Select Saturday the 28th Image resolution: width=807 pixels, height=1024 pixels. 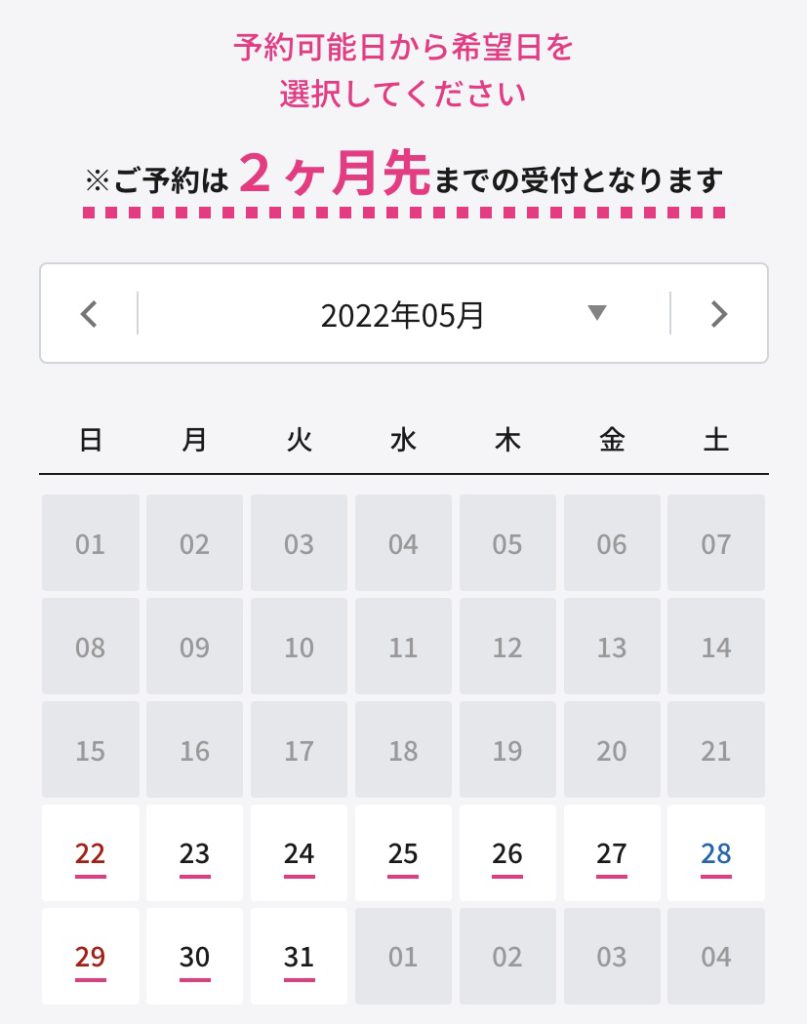click(x=716, y=853)
